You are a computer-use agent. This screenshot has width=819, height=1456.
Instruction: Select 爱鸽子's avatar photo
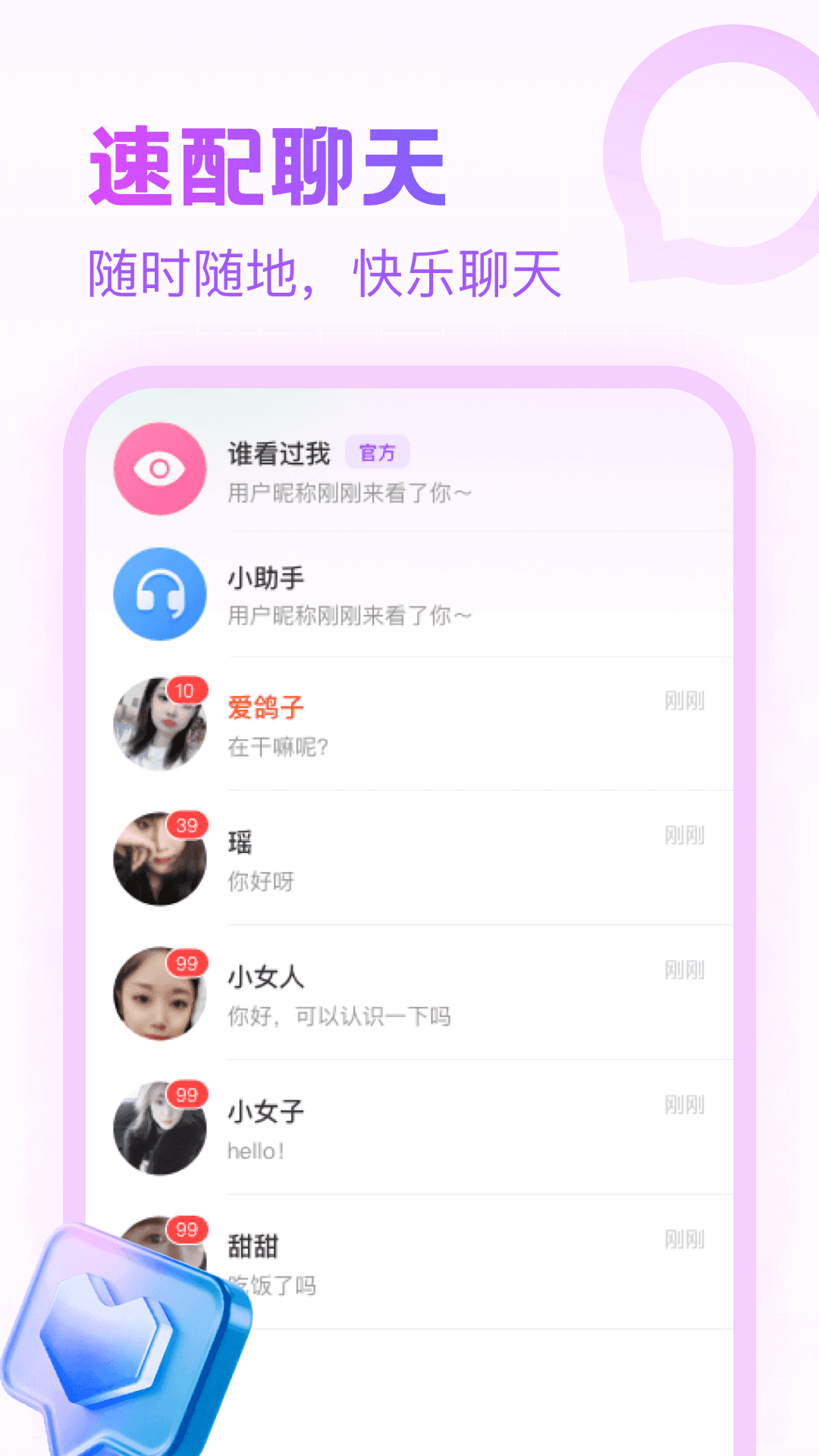coord(159,724)
